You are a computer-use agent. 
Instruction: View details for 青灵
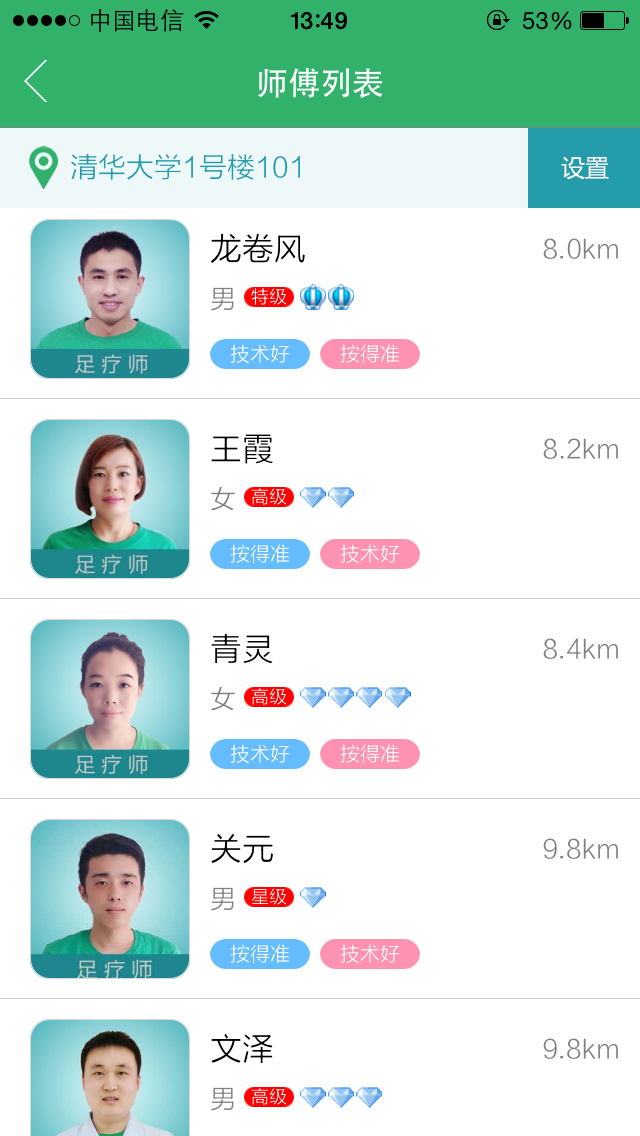pos(320,699)
